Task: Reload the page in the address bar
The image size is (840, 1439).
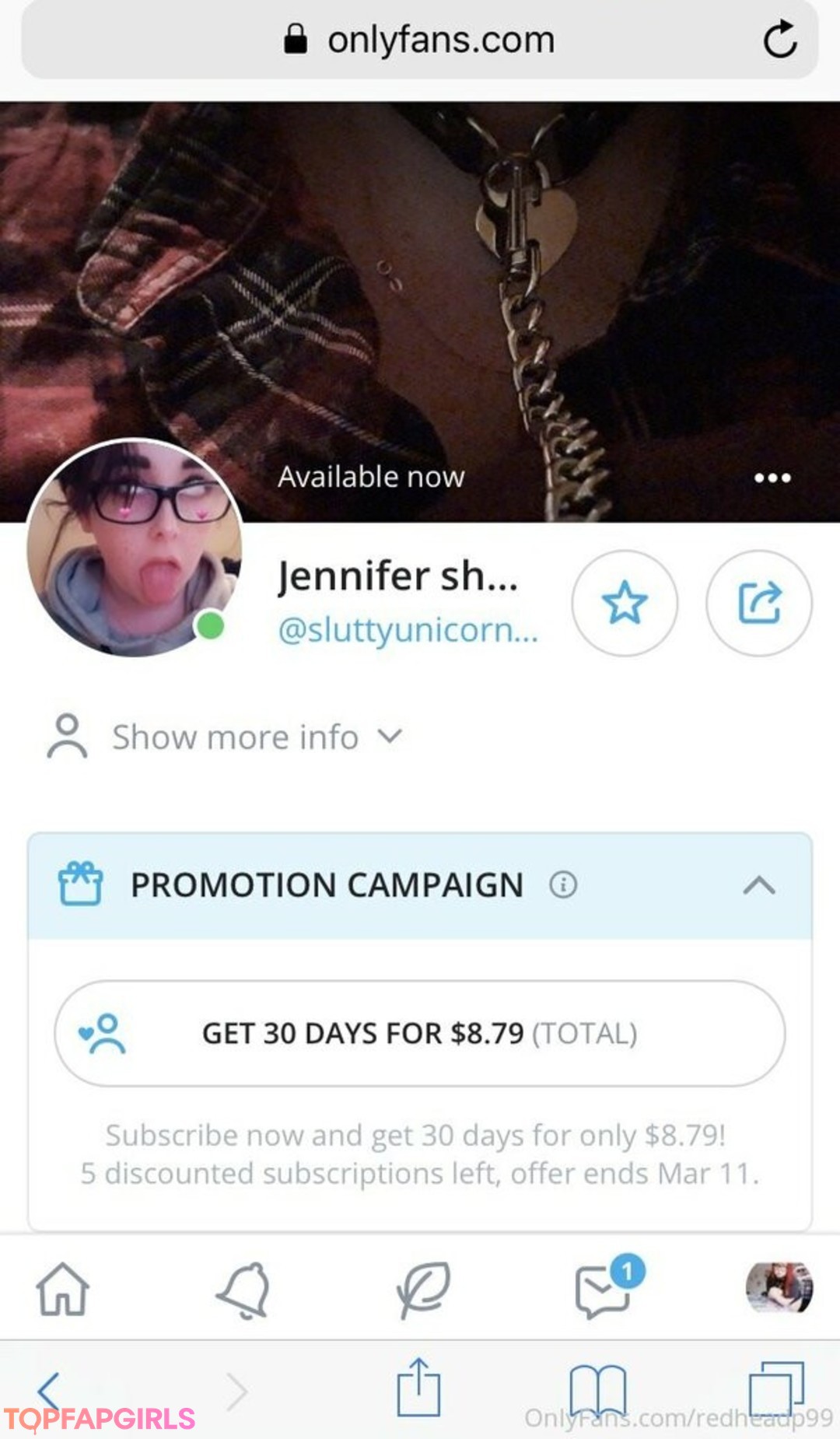Action: (x=780, y=40)
